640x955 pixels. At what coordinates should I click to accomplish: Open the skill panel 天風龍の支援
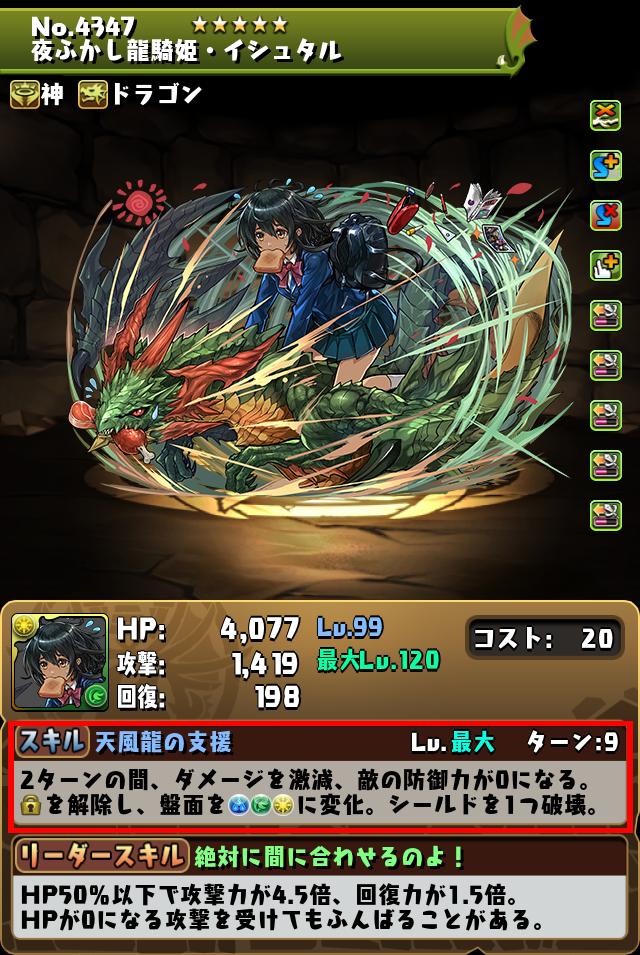coord(319,777)
